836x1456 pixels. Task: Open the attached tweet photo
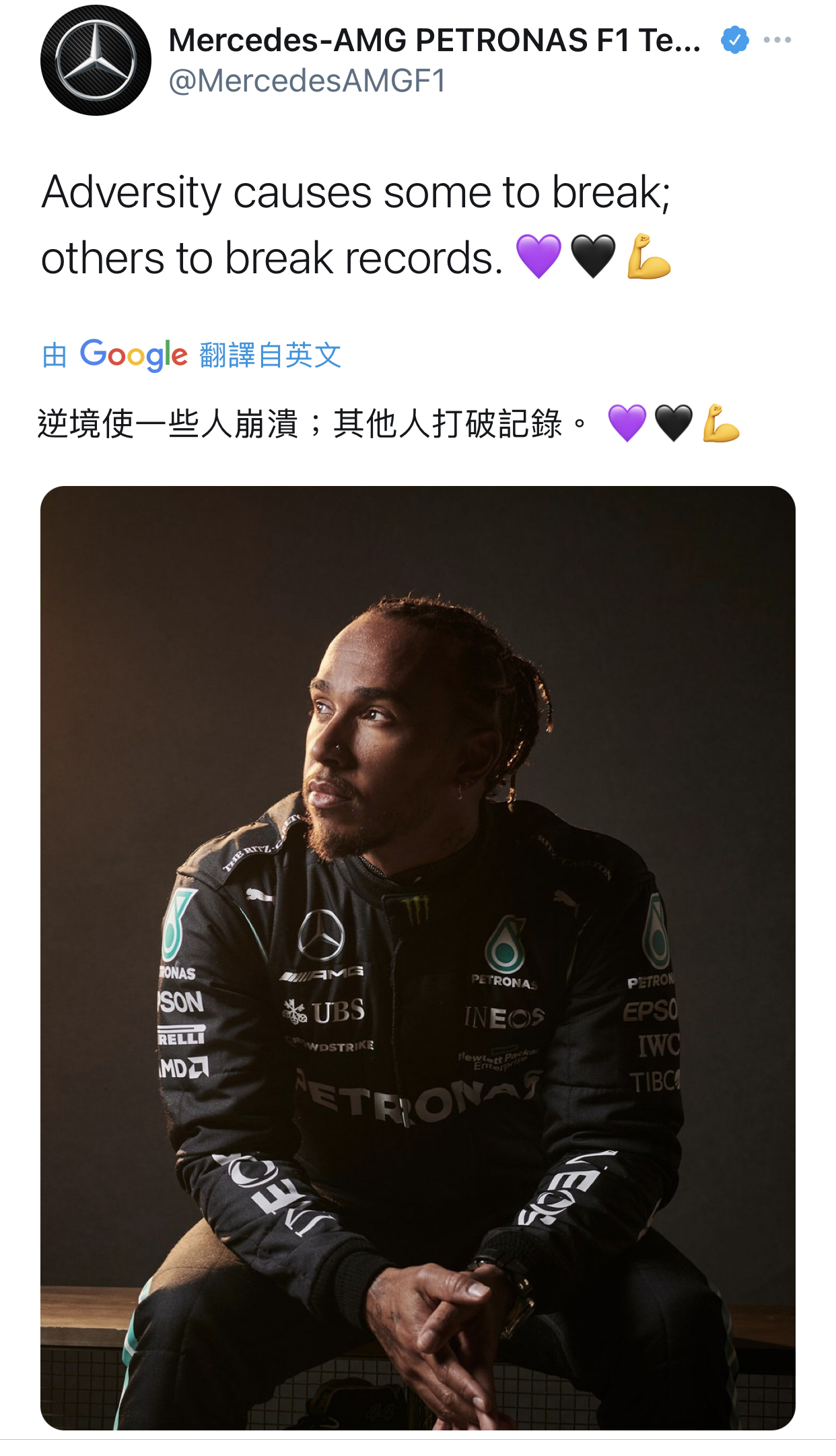417,956
